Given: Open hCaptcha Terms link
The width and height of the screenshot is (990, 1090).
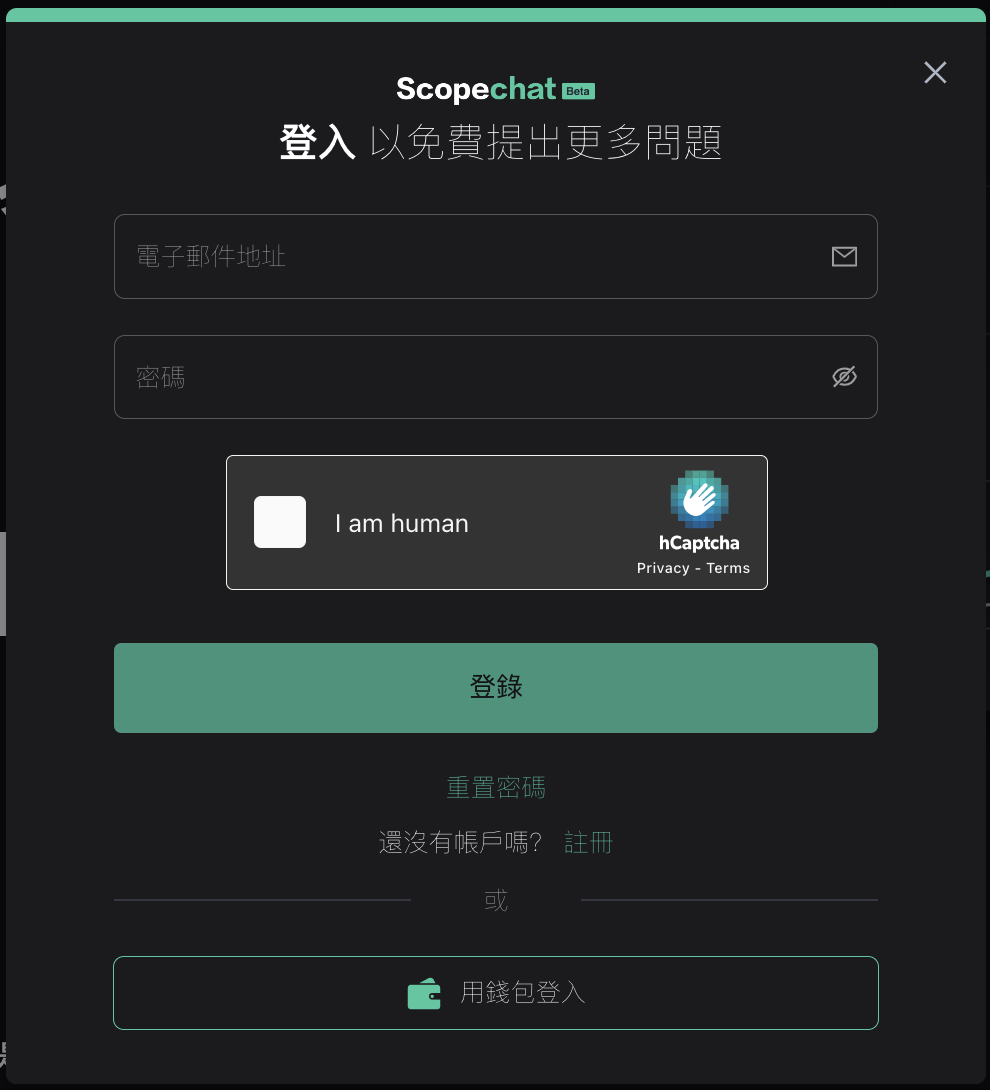Looking at the screenshot, I should click(x=728, y=568).
